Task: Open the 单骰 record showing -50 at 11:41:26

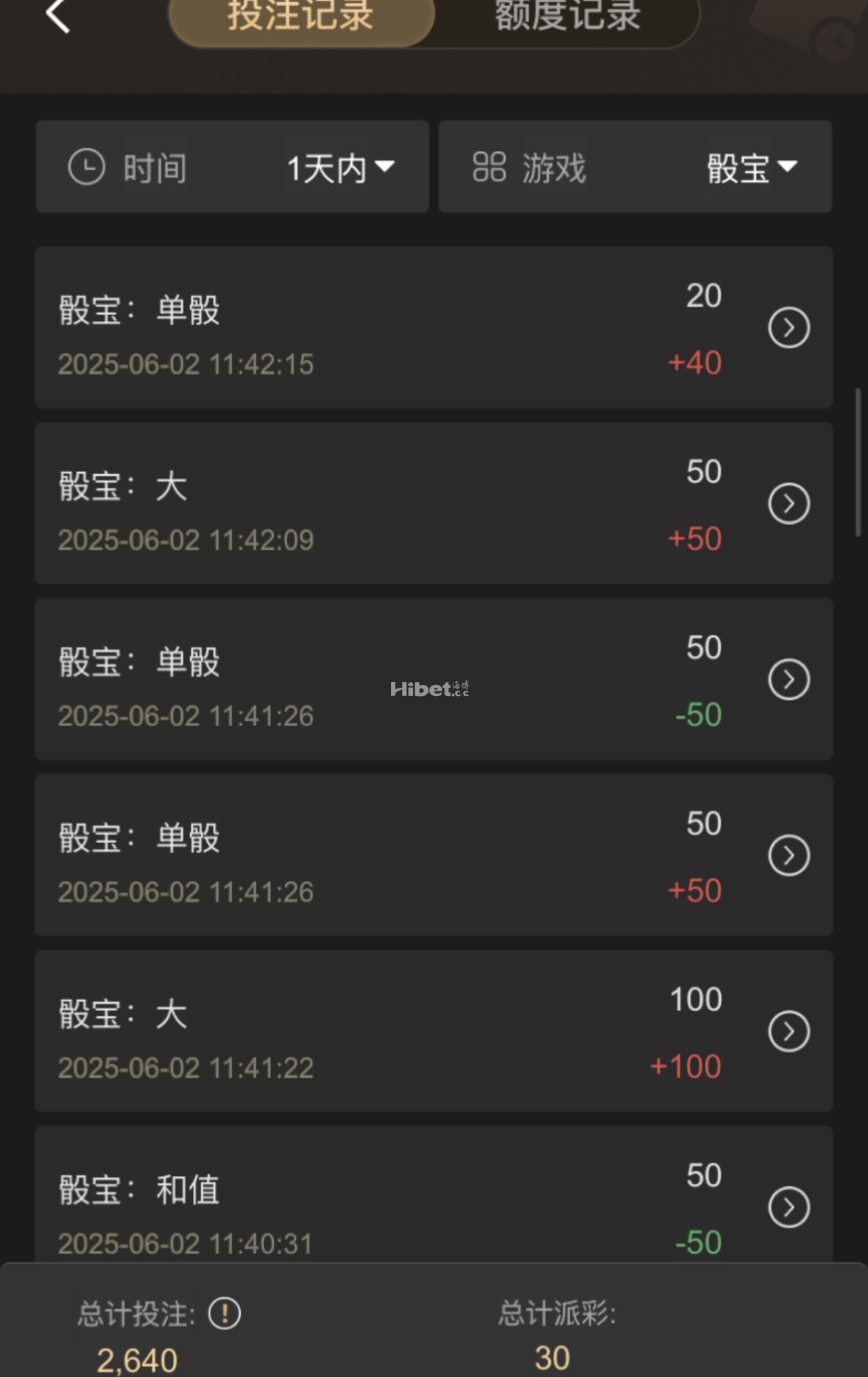Action: pyautogui.click(x=788, y=680)
